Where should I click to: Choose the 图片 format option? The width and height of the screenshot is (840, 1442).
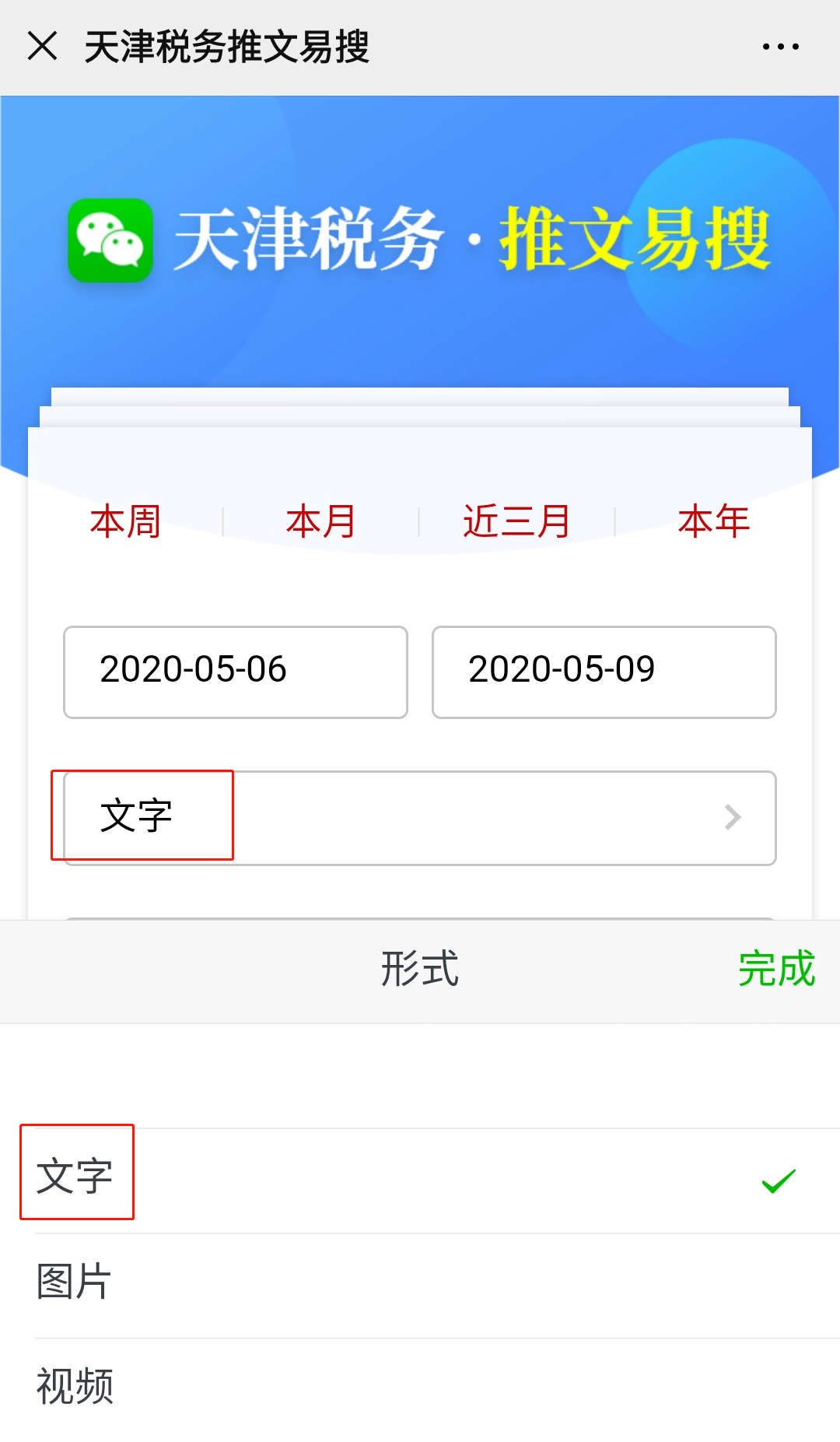click(420, 1286)
